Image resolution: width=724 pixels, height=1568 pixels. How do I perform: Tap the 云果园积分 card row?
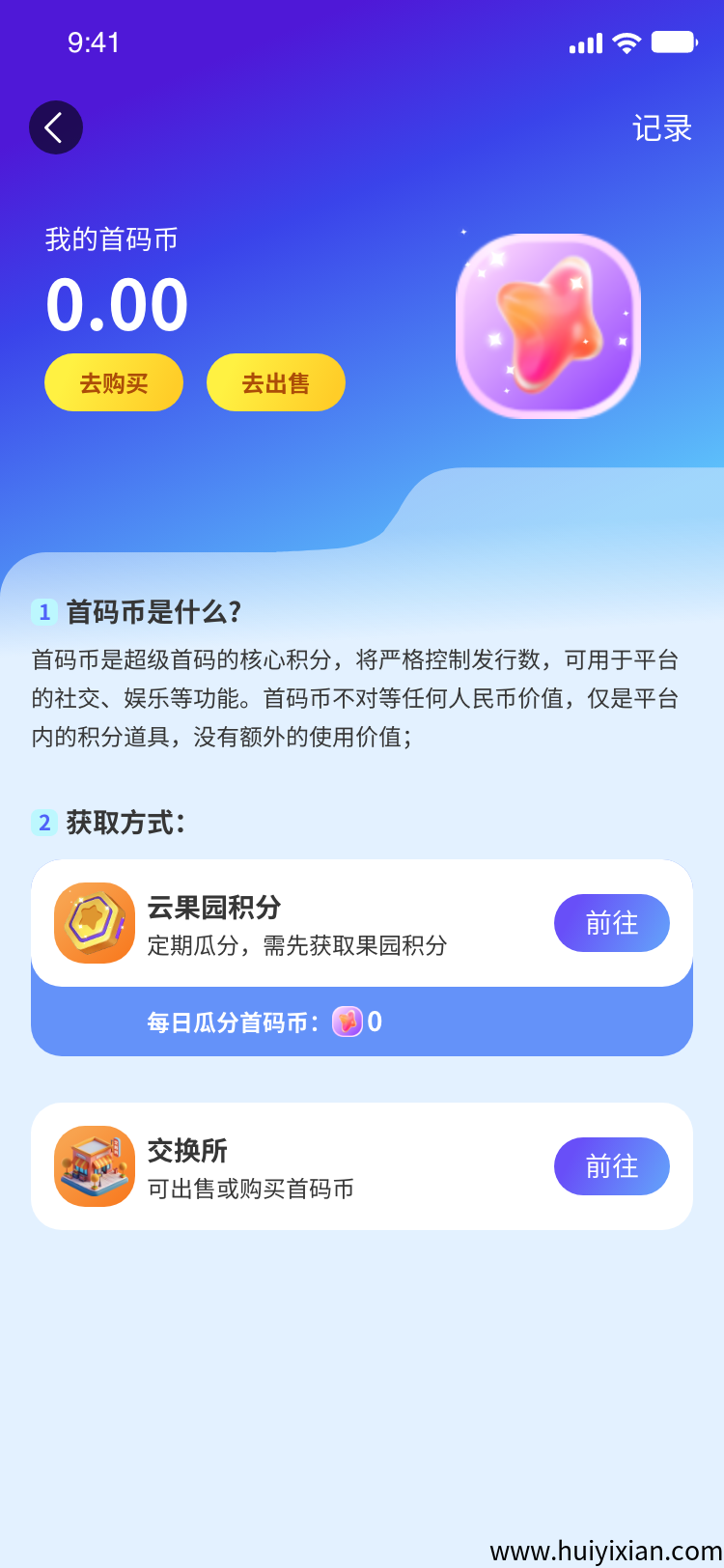click(x=362, y=922)
